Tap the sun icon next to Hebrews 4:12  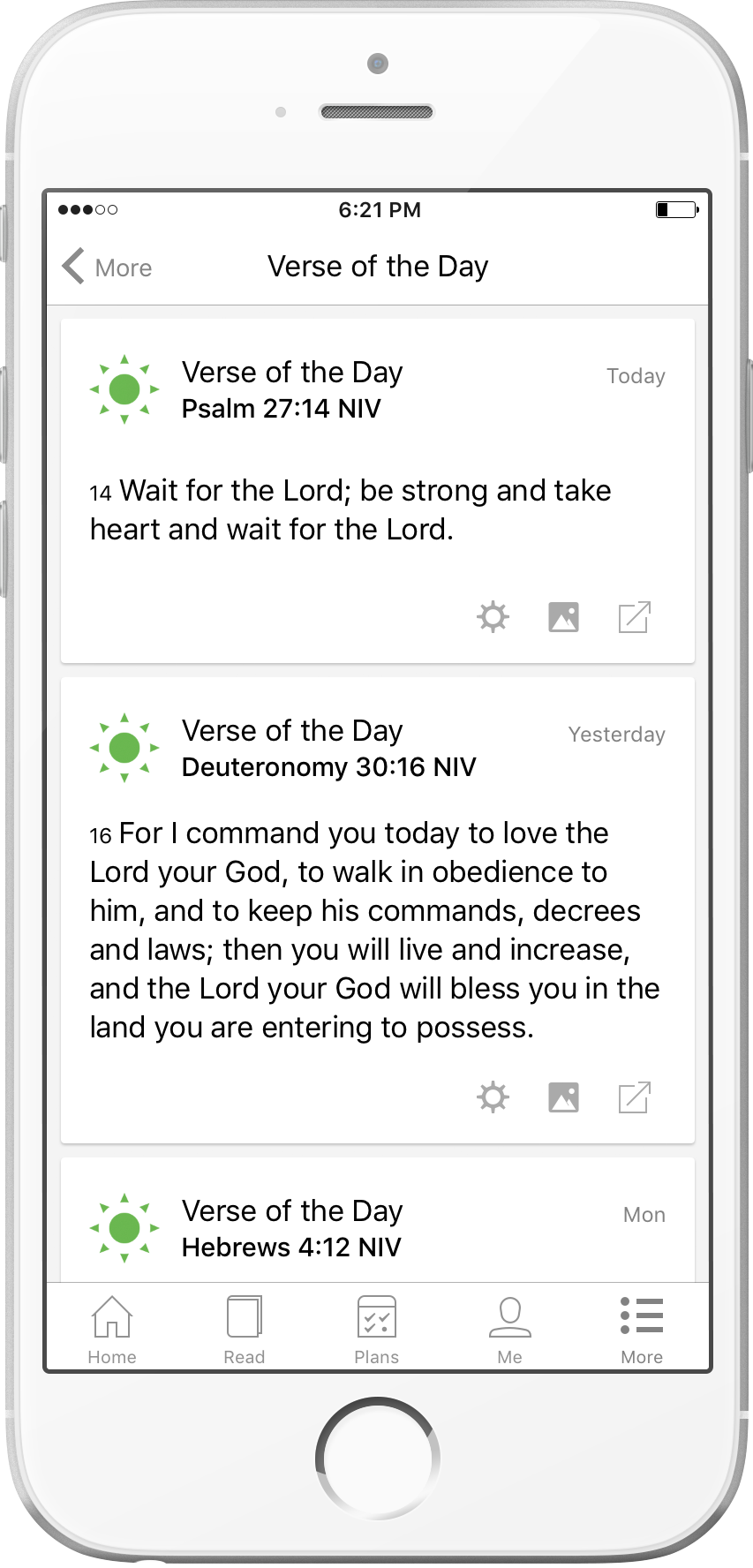(x=124, y=1227)
